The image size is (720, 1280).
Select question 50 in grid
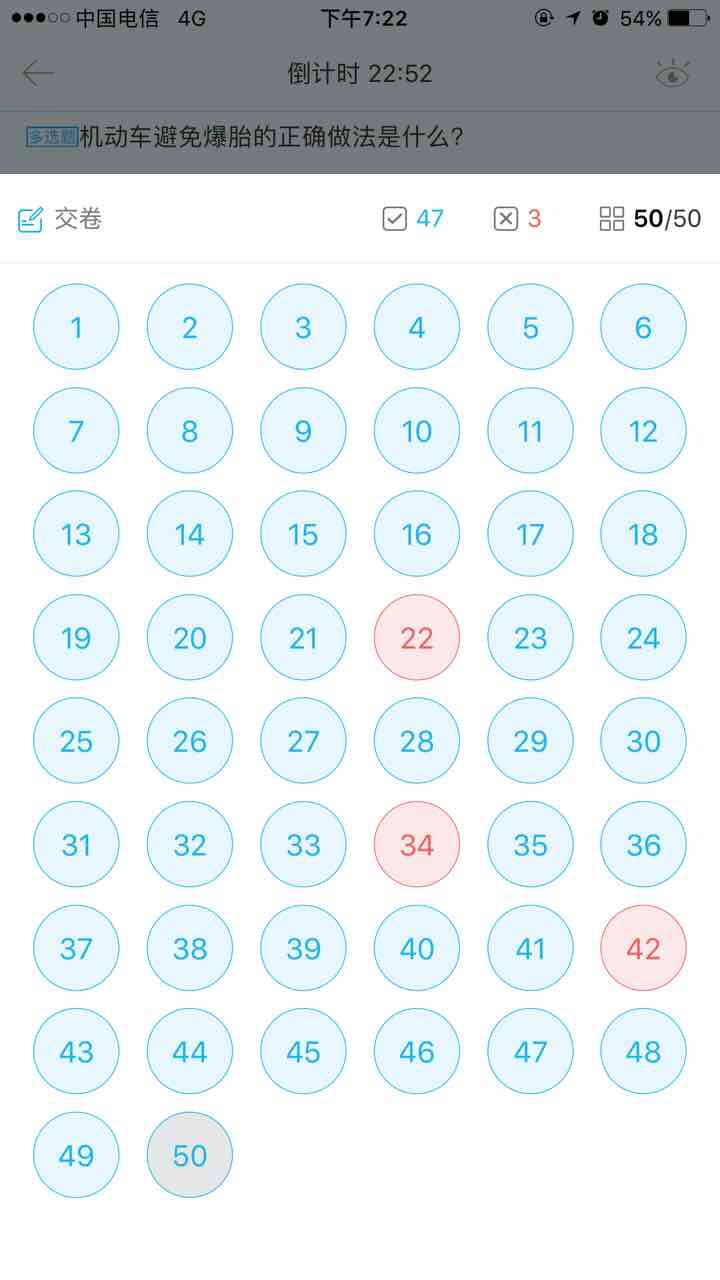190,1155
